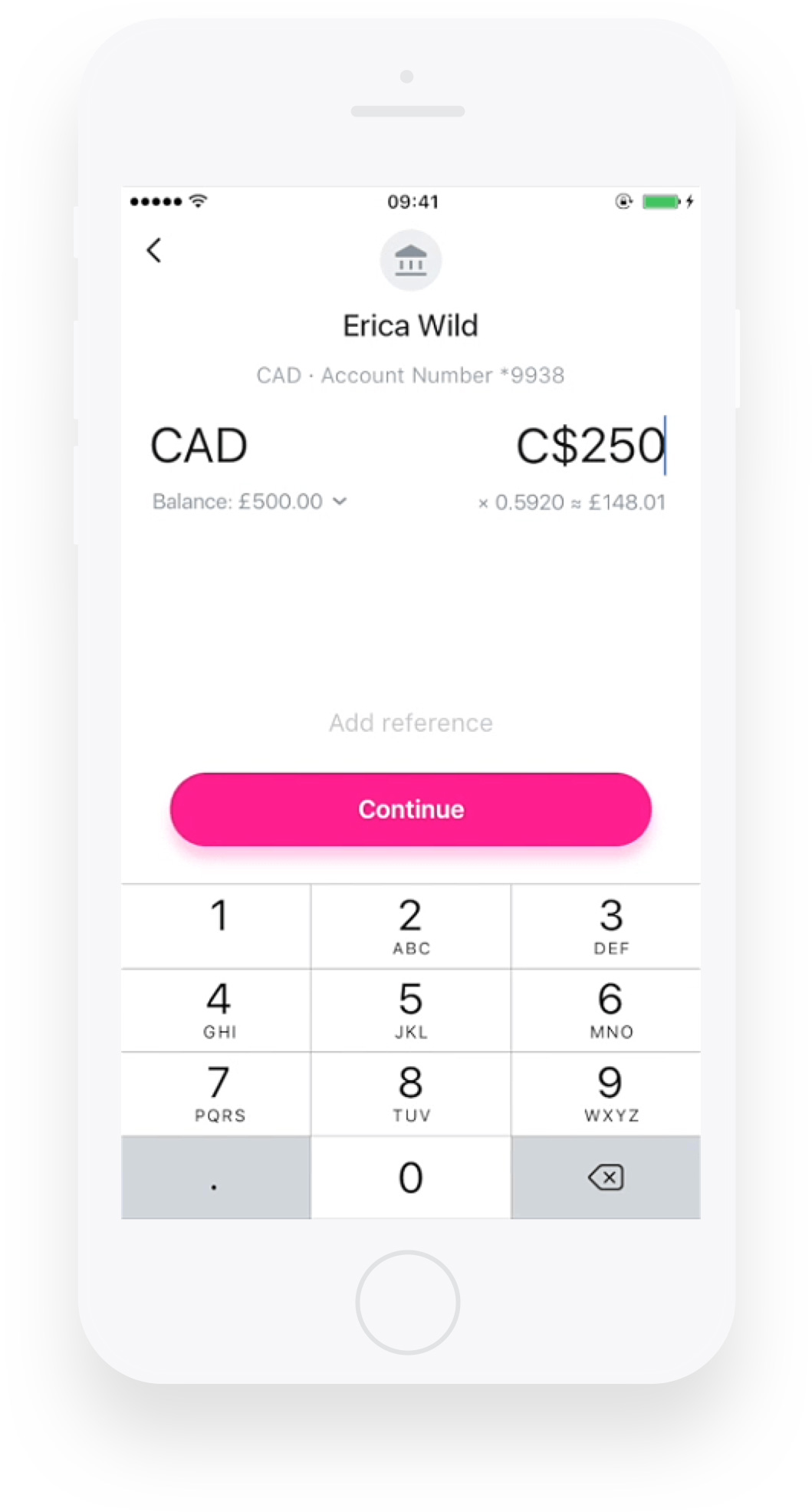Enter digit 3 on the keypad
812x1512 pixels.
coord(606,926)
